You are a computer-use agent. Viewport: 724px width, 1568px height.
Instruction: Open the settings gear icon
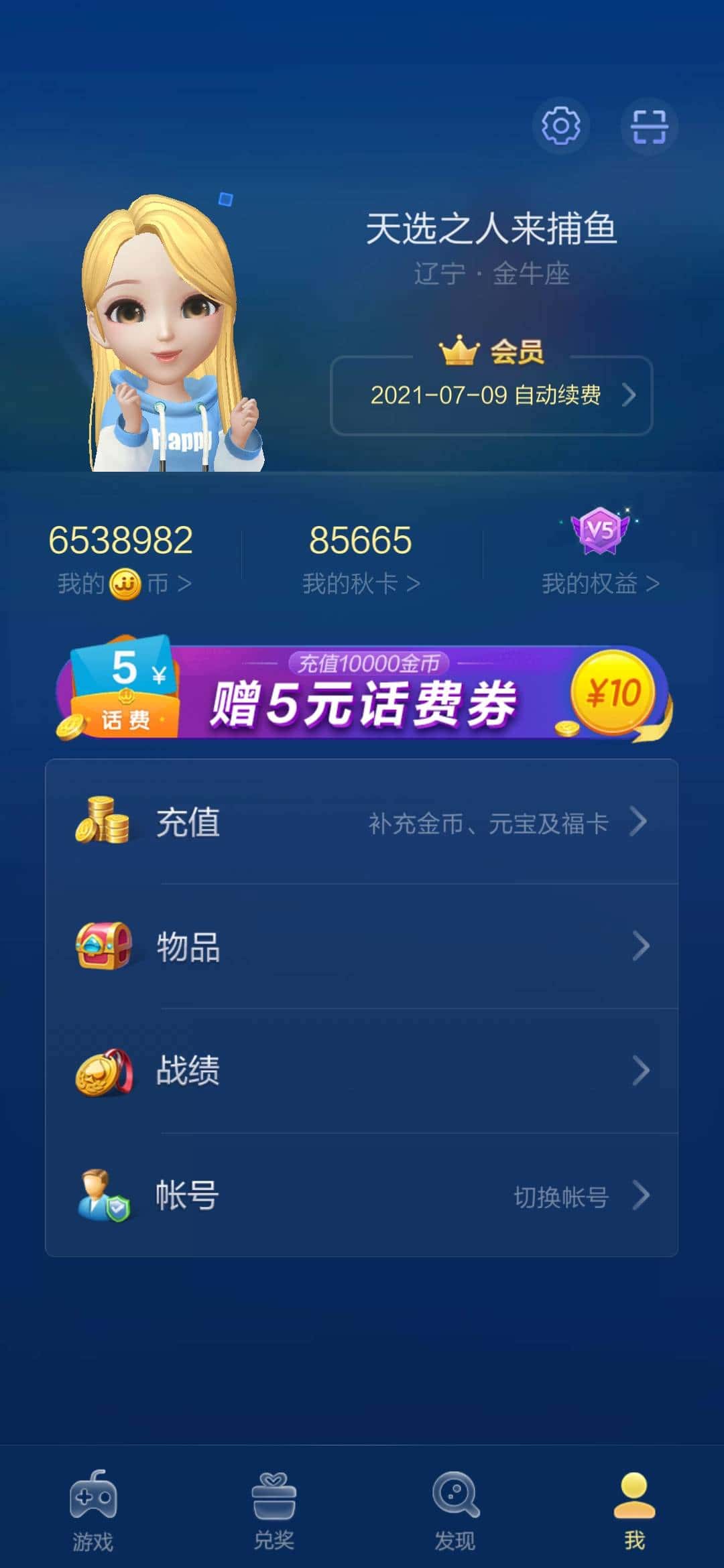pos(560,125)
